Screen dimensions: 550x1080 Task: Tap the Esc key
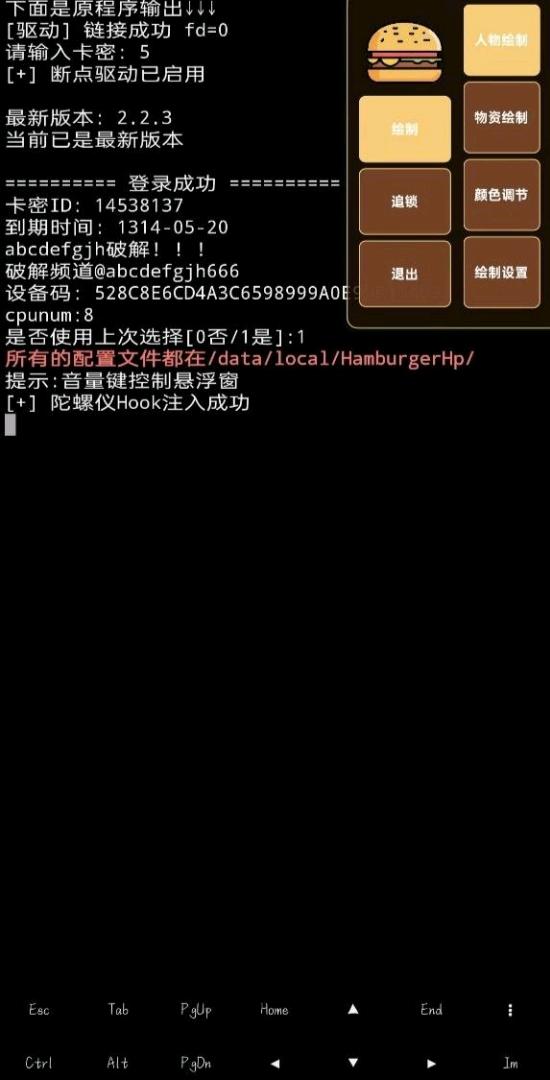click(x=39, y=1010)
